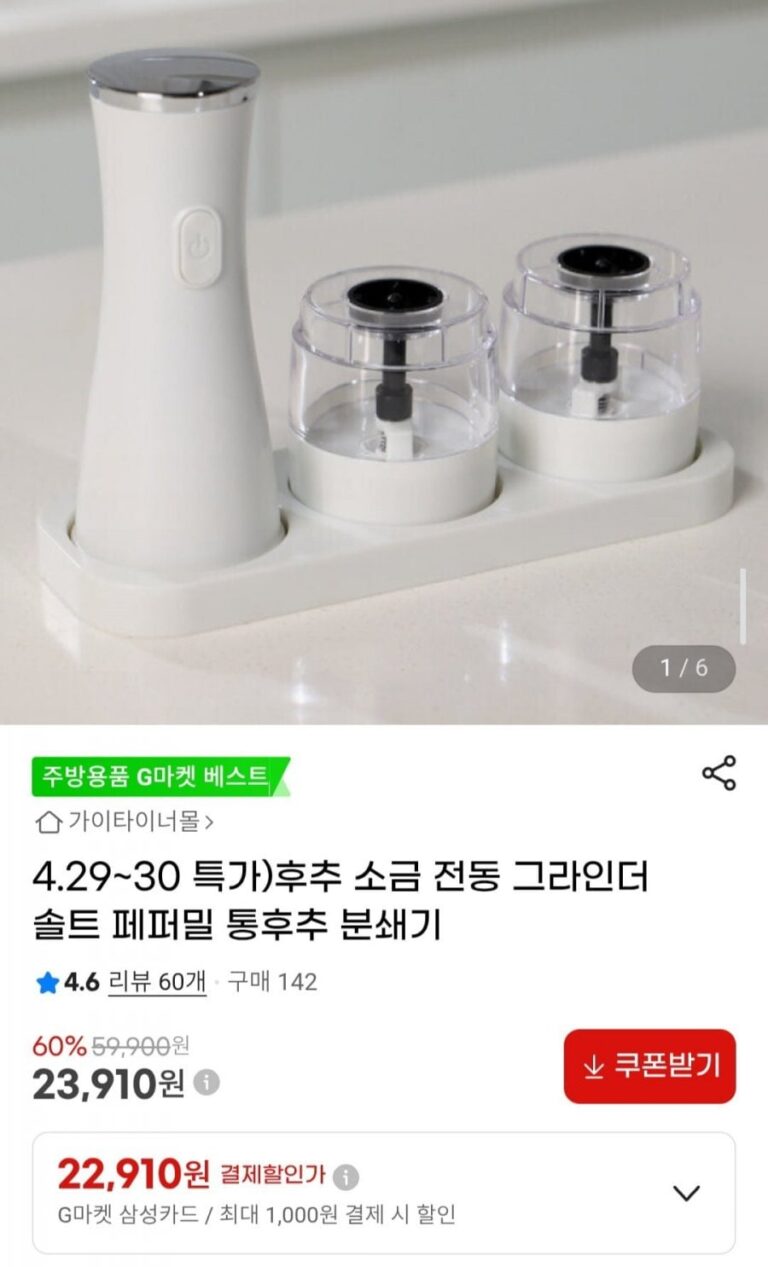Expand the 결제할인가 payment discount details
Screen dimensions: 768x1267
click(686, 1193)
